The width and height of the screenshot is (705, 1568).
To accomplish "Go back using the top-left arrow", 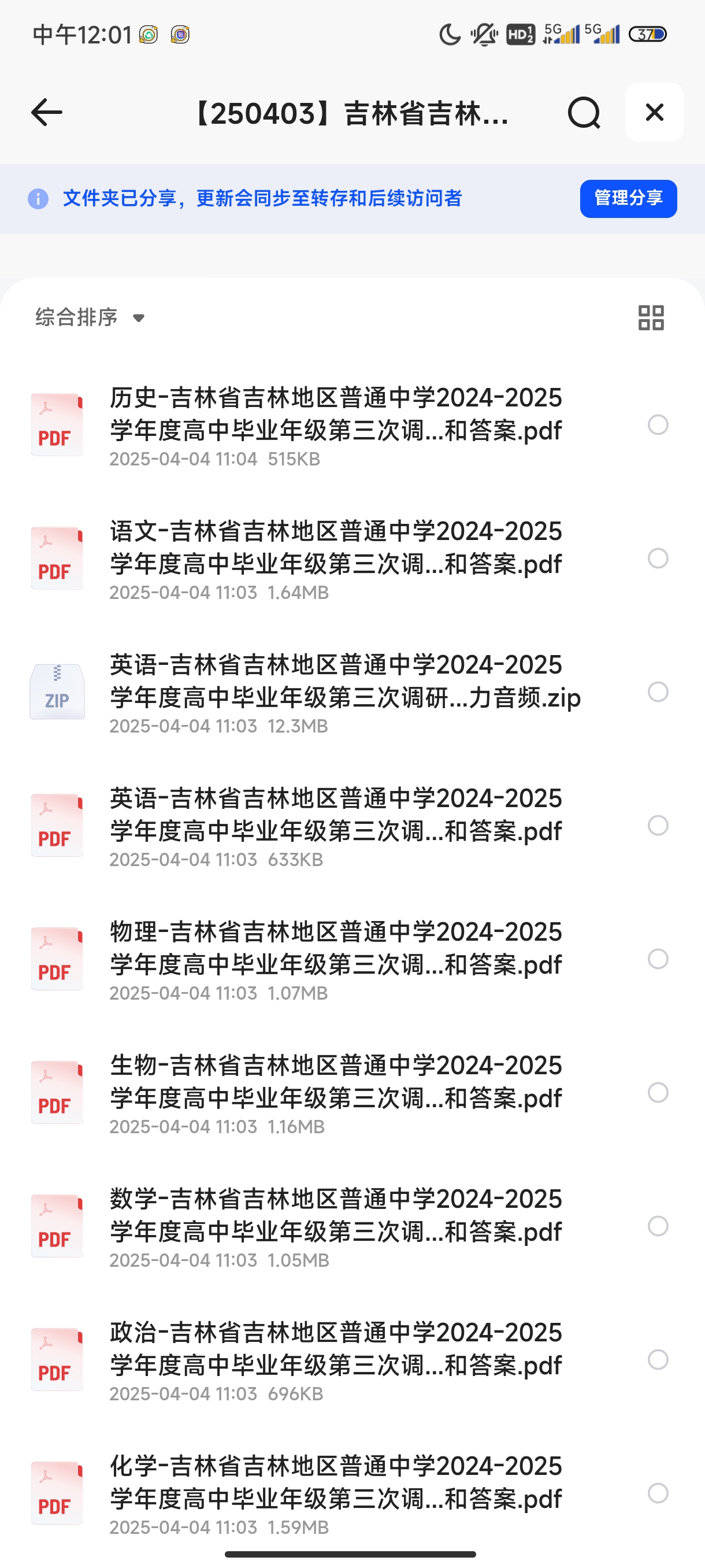I will click(47, 113).
